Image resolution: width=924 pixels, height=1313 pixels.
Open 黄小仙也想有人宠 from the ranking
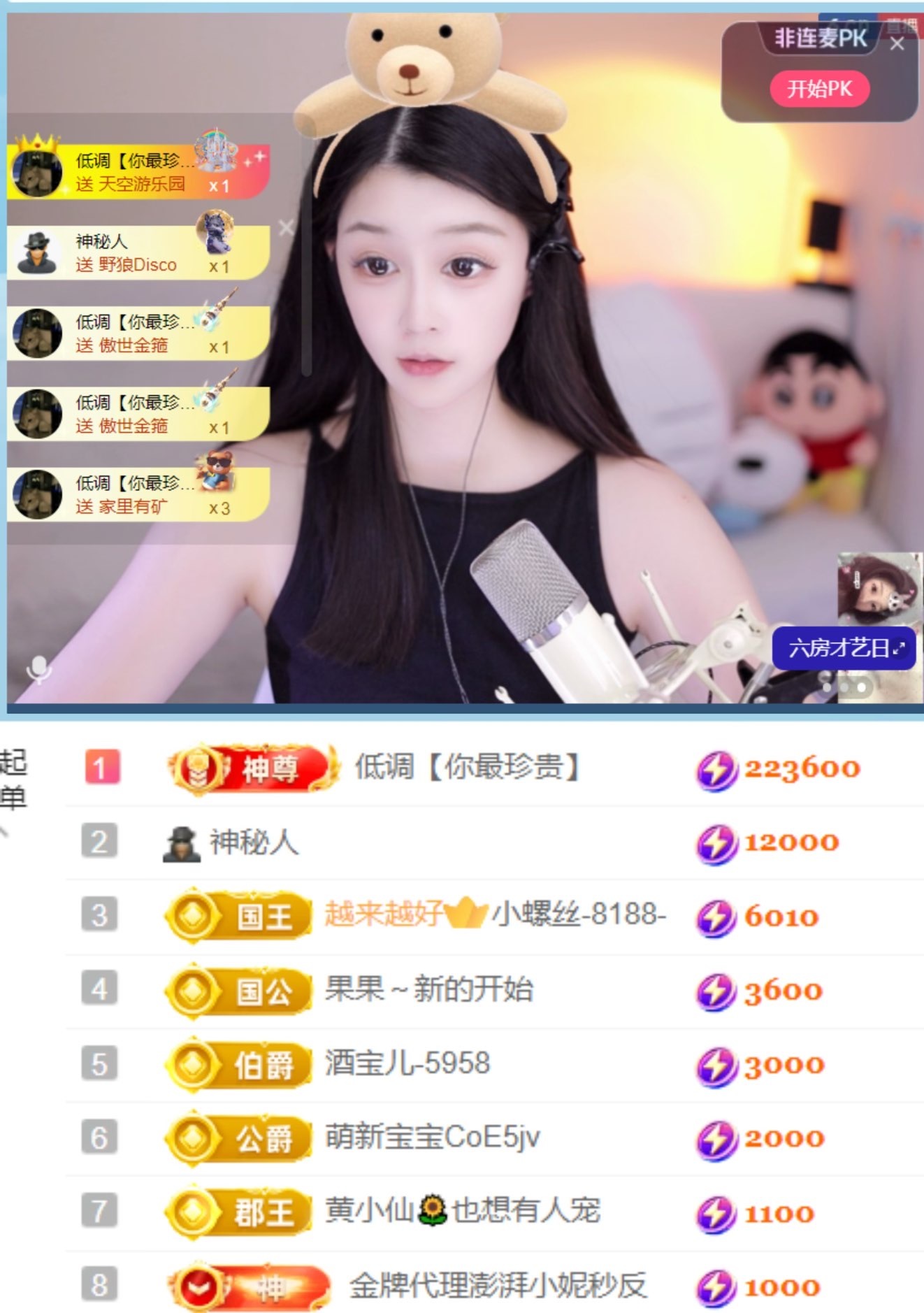462,1211
